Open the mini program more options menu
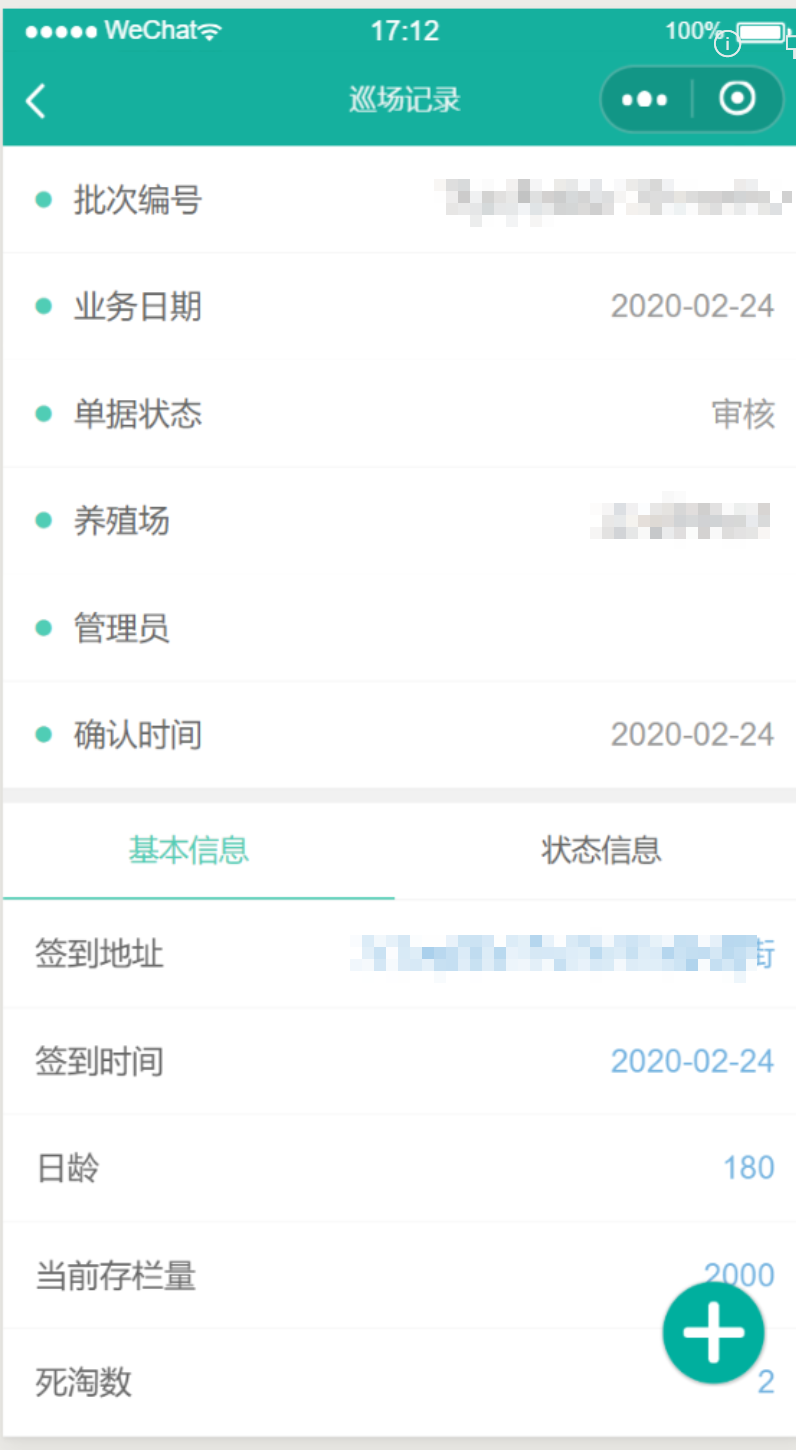Screen dimensions: 796x1450 pyautogui.click(x=644, y=100)
